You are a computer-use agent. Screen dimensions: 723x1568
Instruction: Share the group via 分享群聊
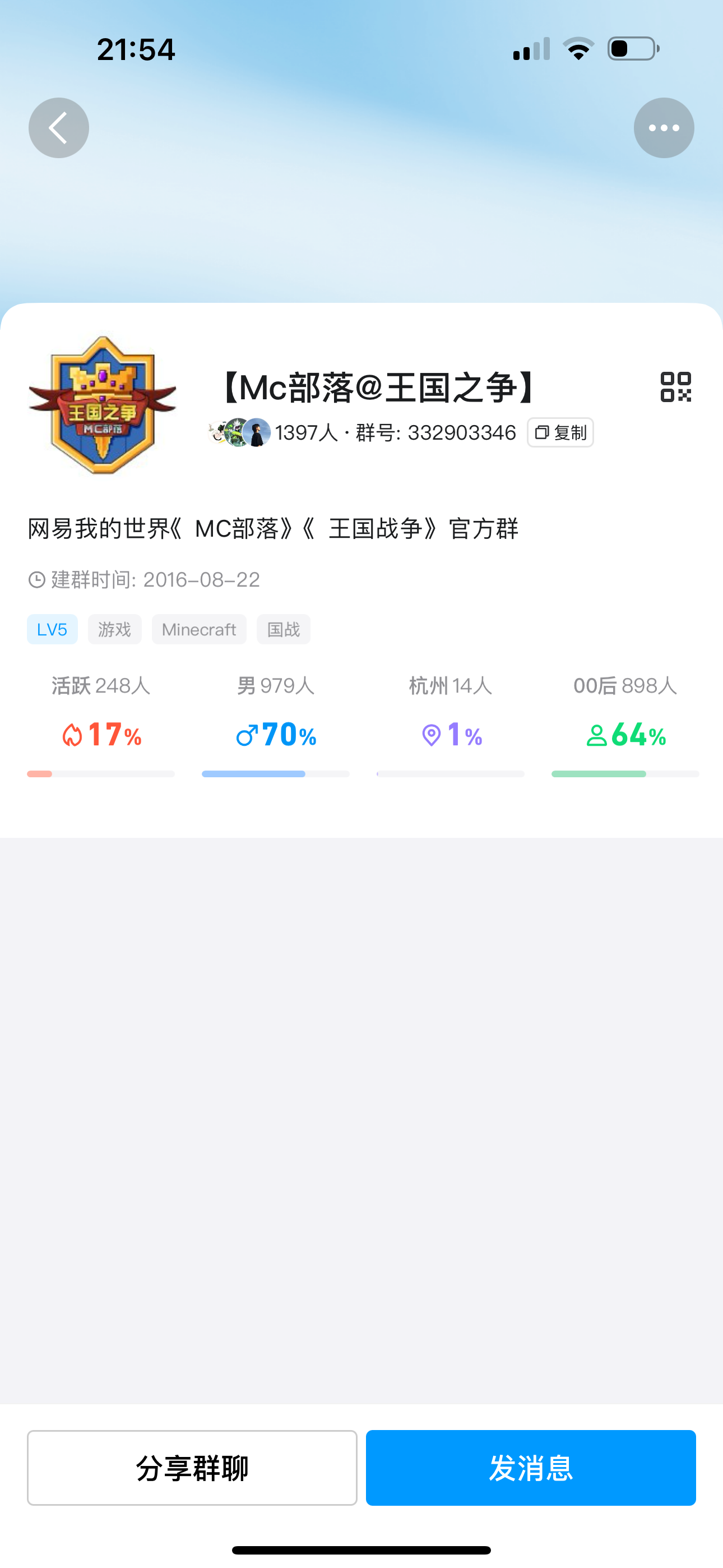(x=192, y=1468)
